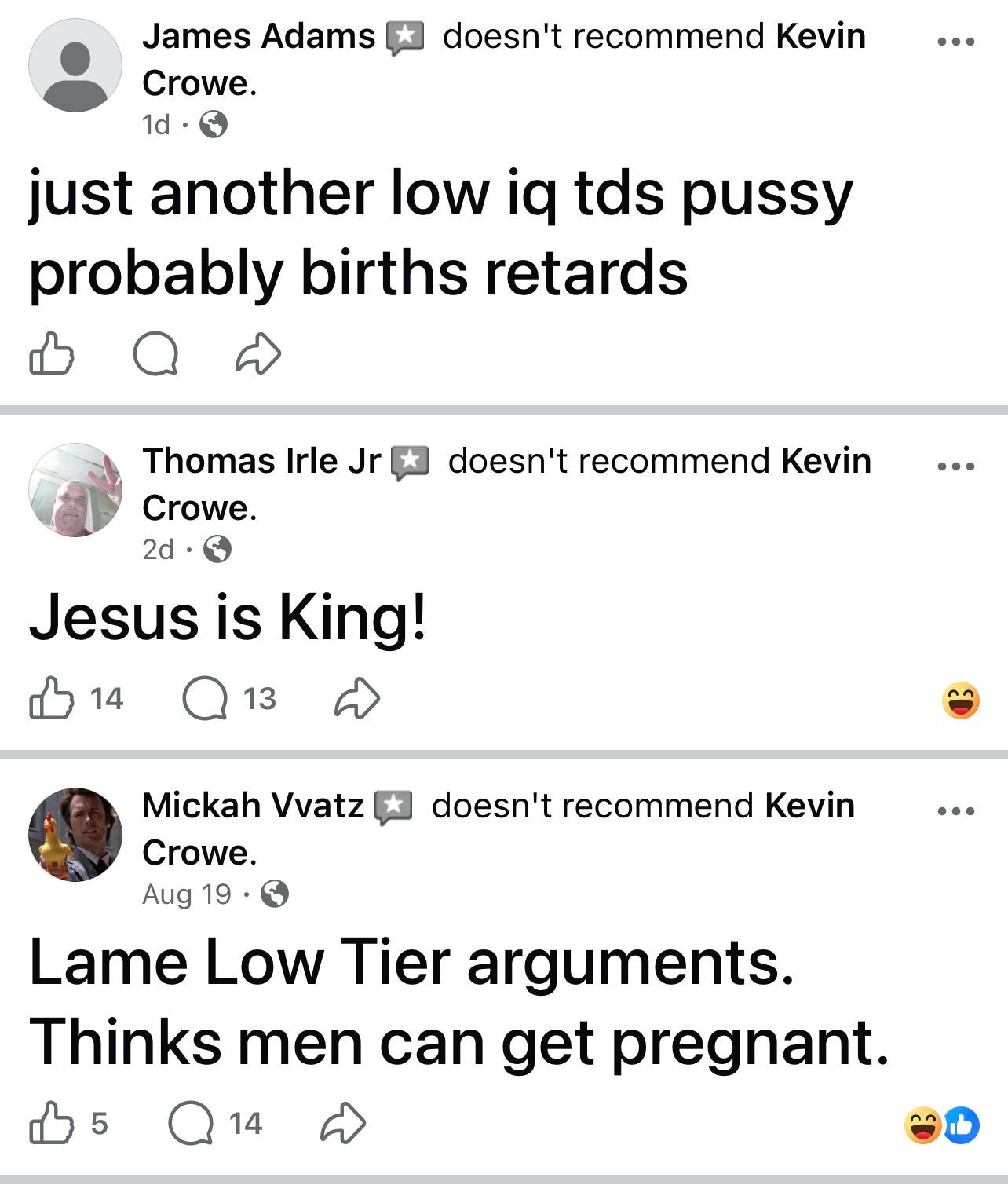Comment on James Adams' review
Image resolution: width=1008 pixels, height=1196 pixels.
(155, 354)
